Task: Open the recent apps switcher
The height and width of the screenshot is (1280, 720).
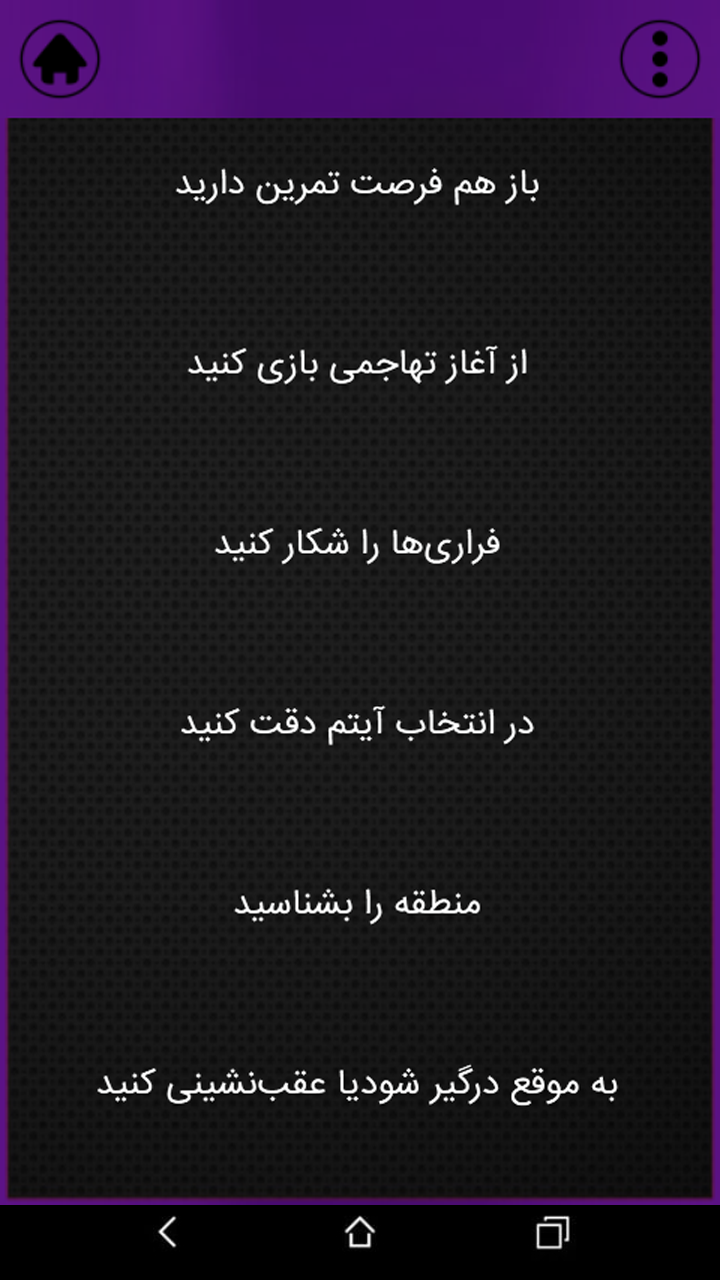Action: (548, 1235)
